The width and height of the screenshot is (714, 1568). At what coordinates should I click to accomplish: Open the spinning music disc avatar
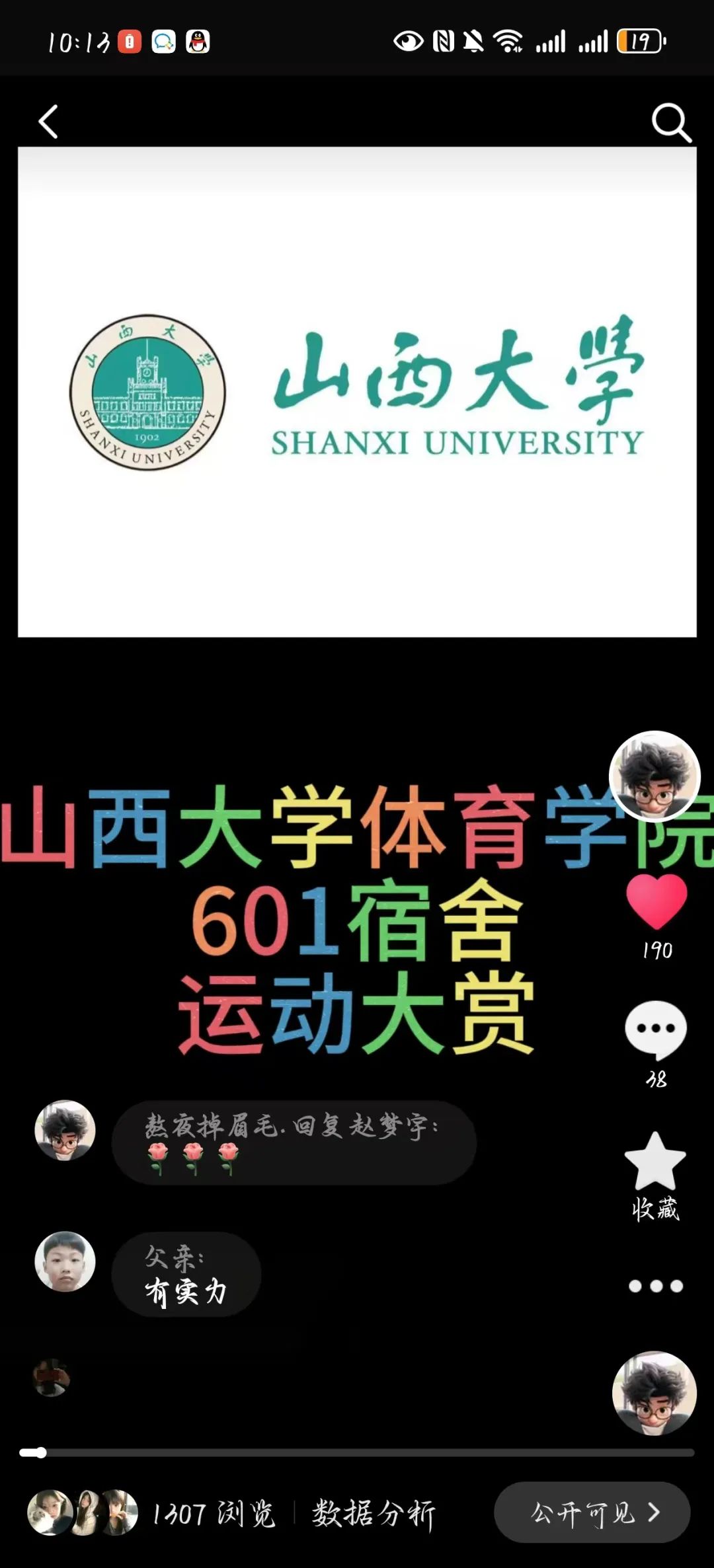(x=654, y=1392)
